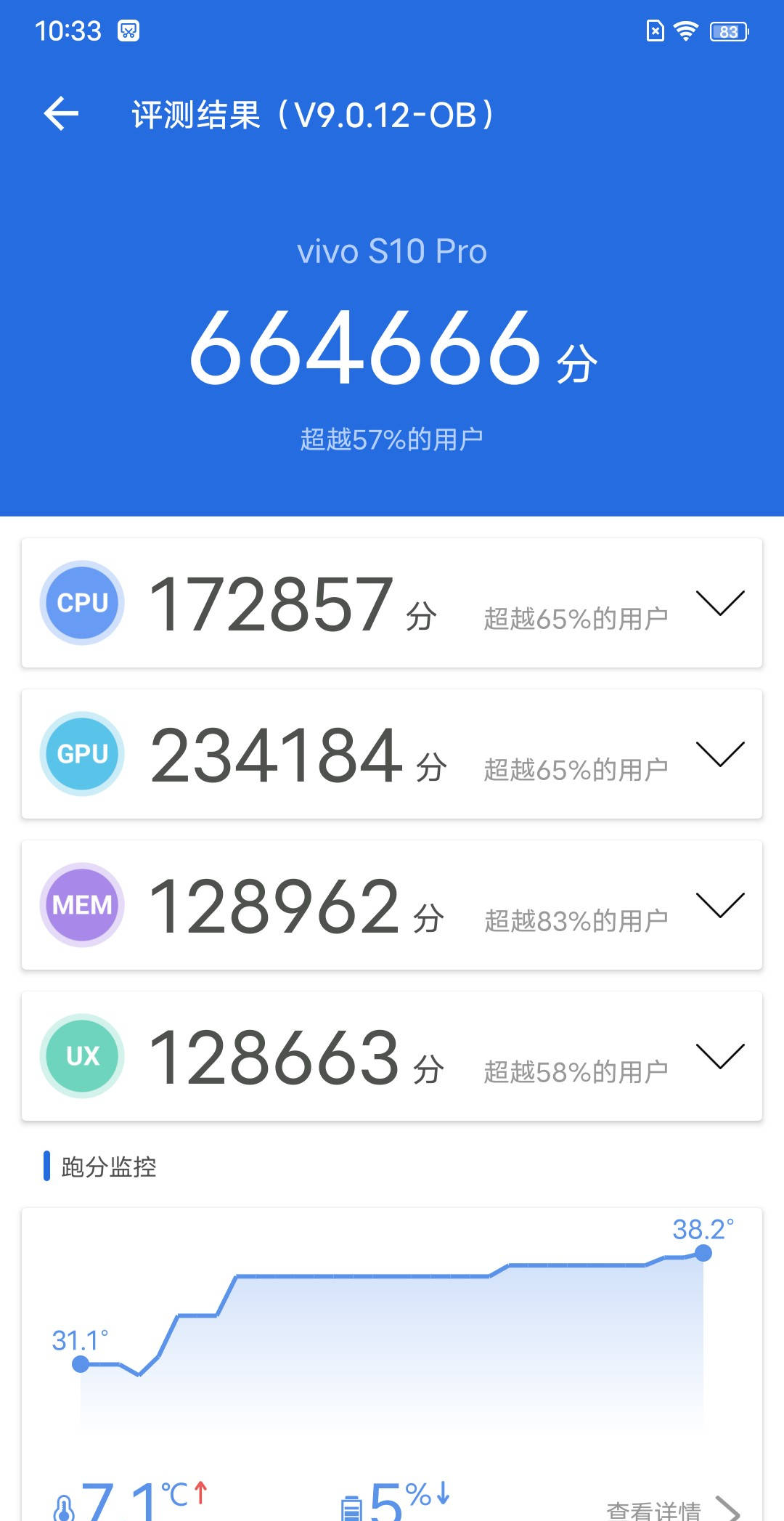Go back using the top-left arrow

click(61, 114)
